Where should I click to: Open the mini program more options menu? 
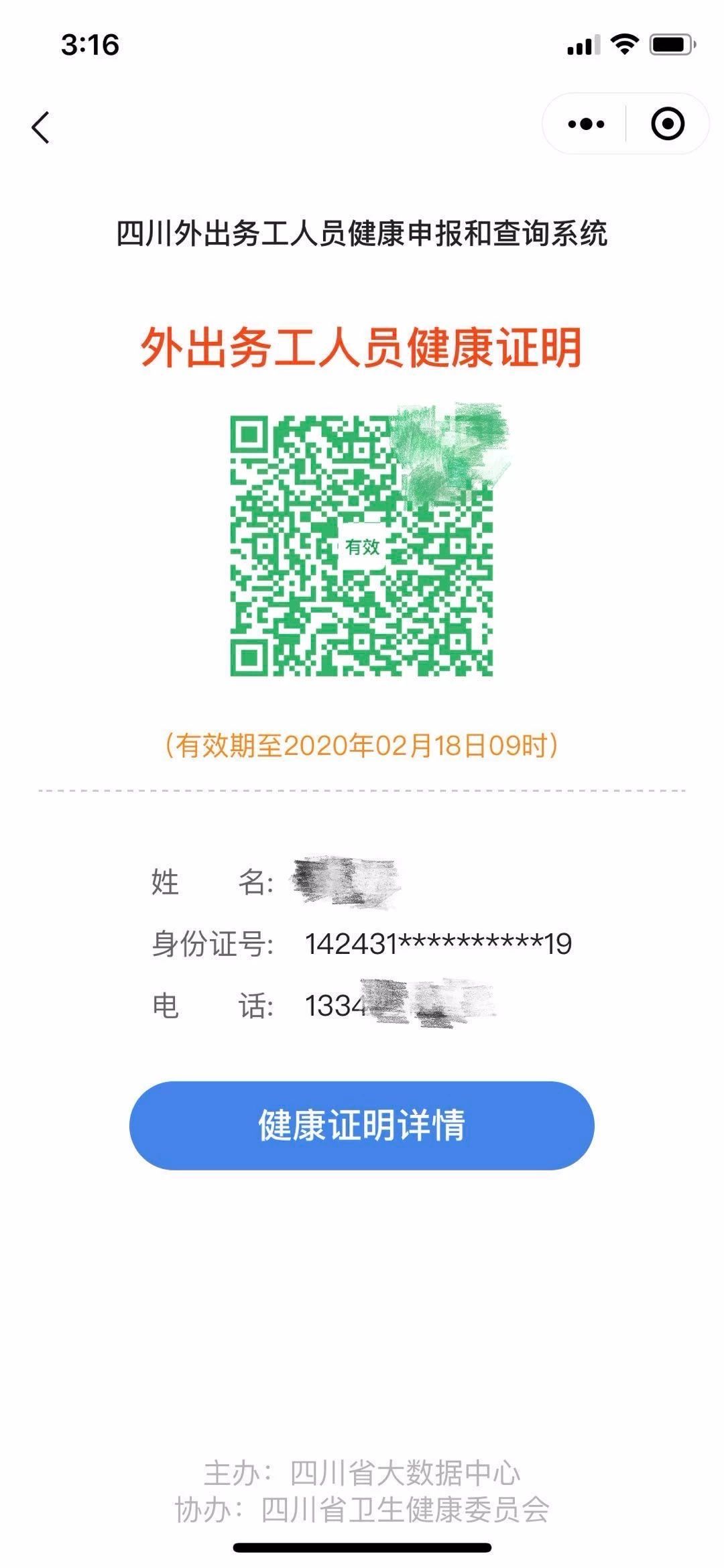coord(586,124)
